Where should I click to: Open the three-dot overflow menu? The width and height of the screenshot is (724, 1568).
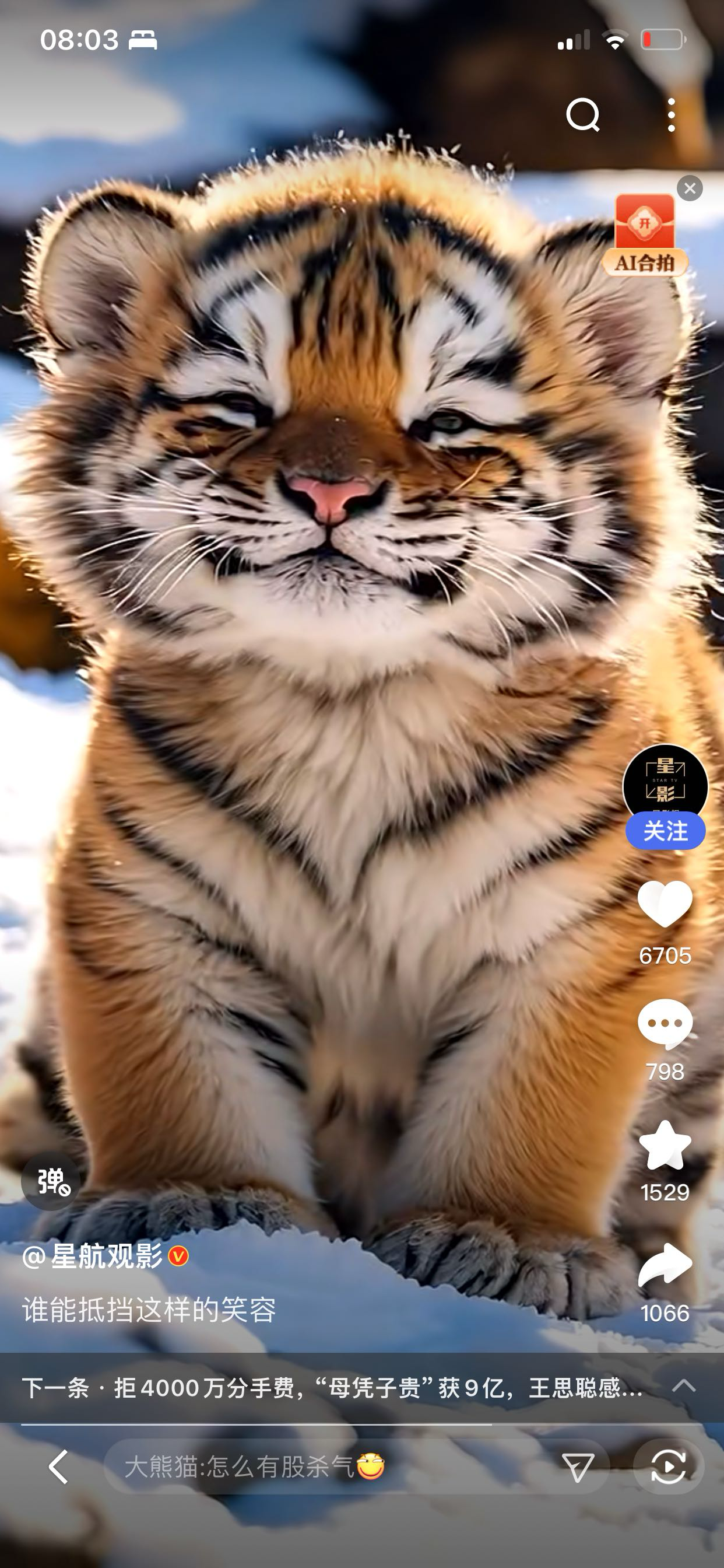tap(671, 115)
